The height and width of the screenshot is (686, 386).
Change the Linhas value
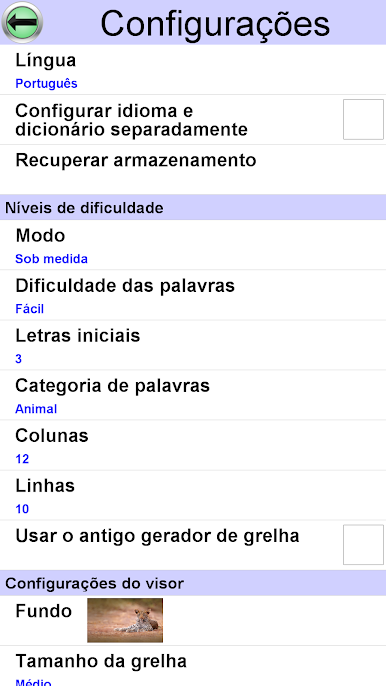coord(193,495)
